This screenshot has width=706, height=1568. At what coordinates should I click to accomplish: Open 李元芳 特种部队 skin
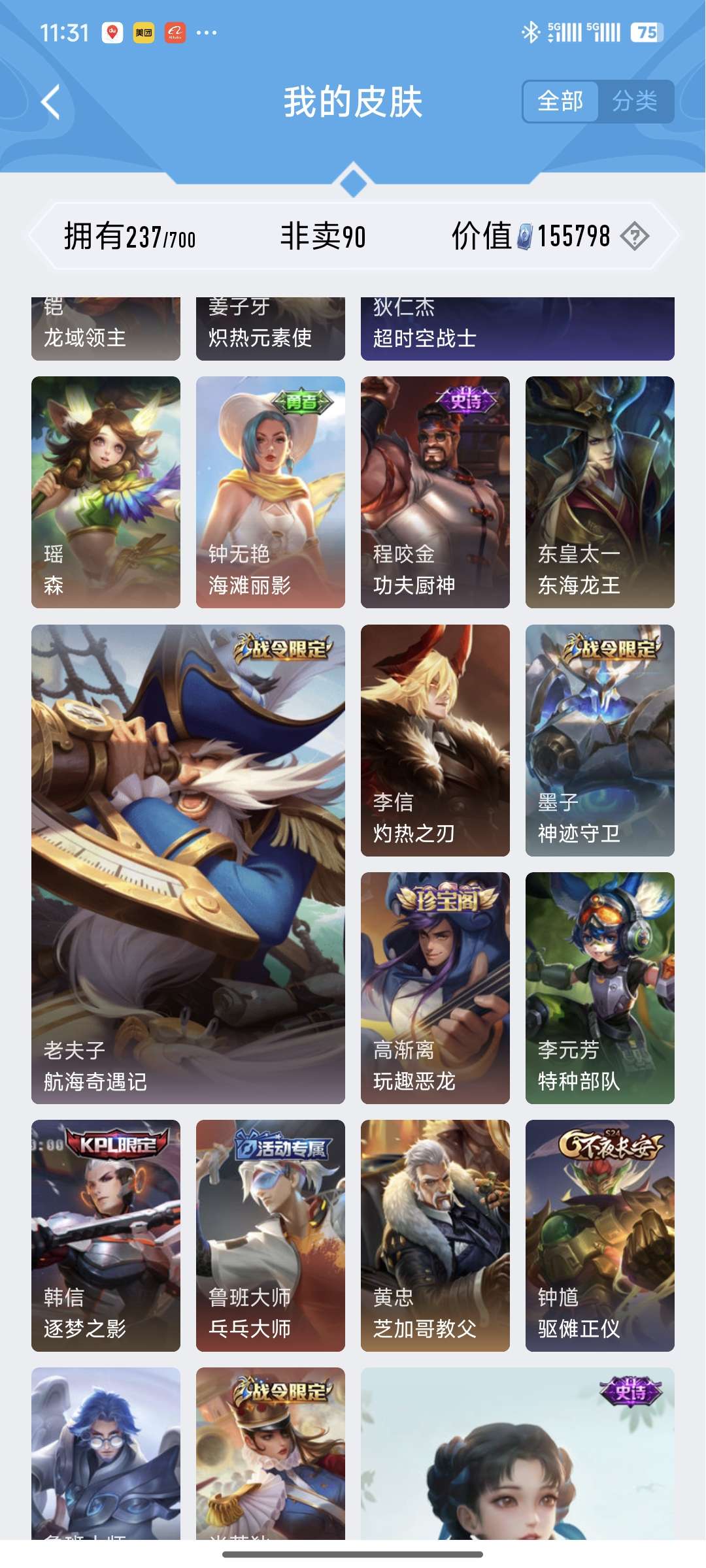(600, 988)
